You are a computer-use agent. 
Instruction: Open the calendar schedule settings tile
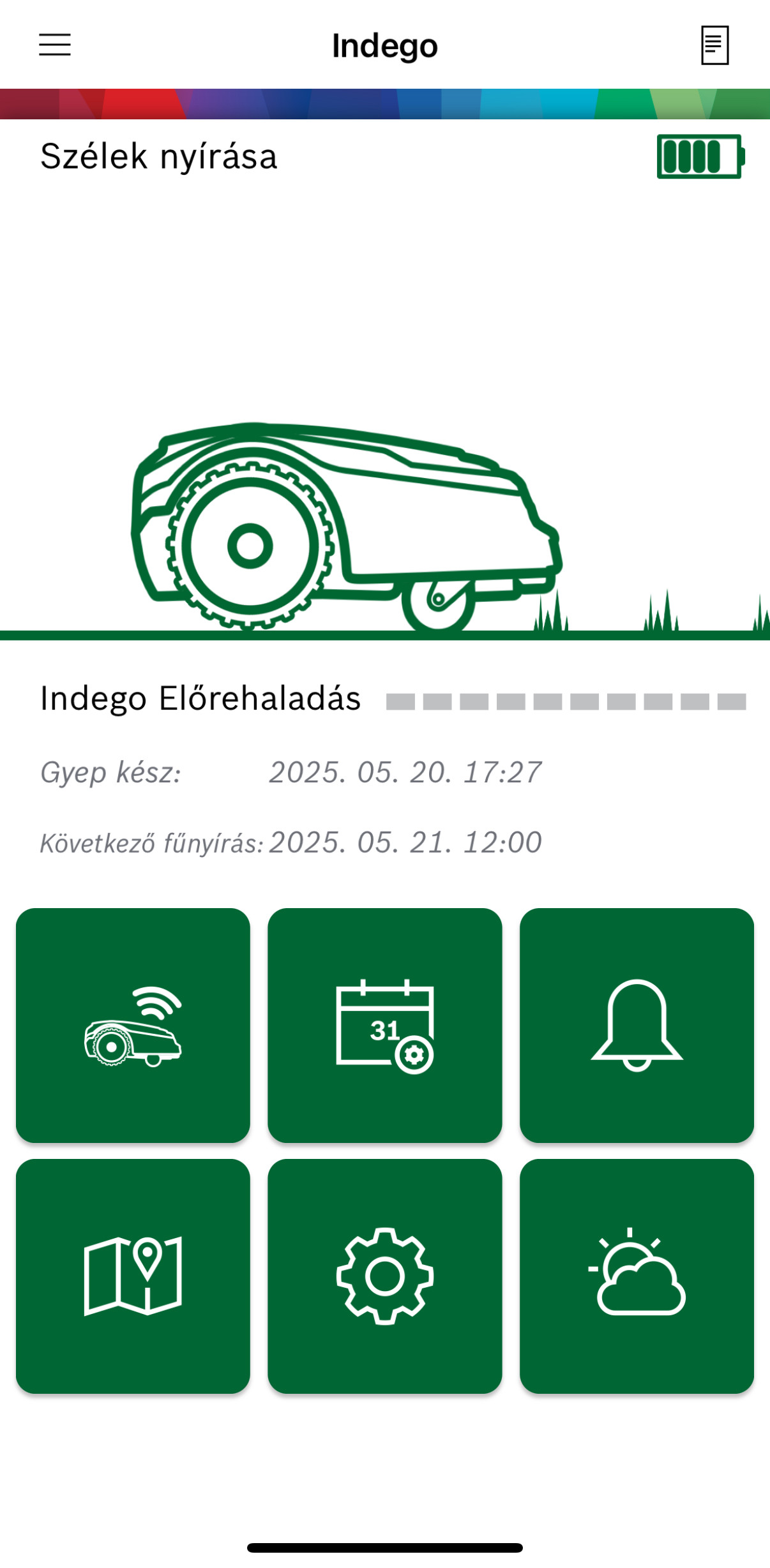[385, 1025]
